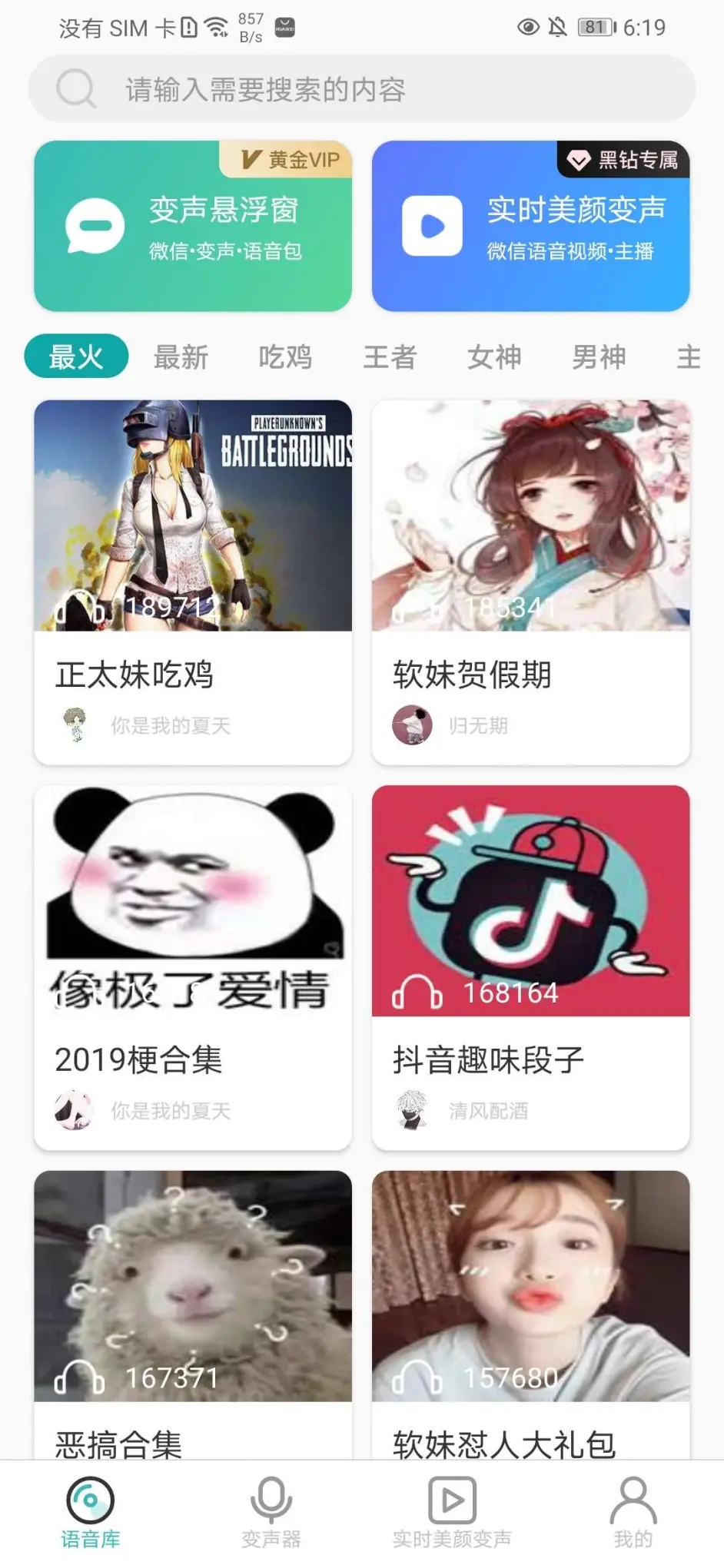Show the 女神 category
Image resolution: width=724 pixels, height=1568 pixels.
point(494,356)
